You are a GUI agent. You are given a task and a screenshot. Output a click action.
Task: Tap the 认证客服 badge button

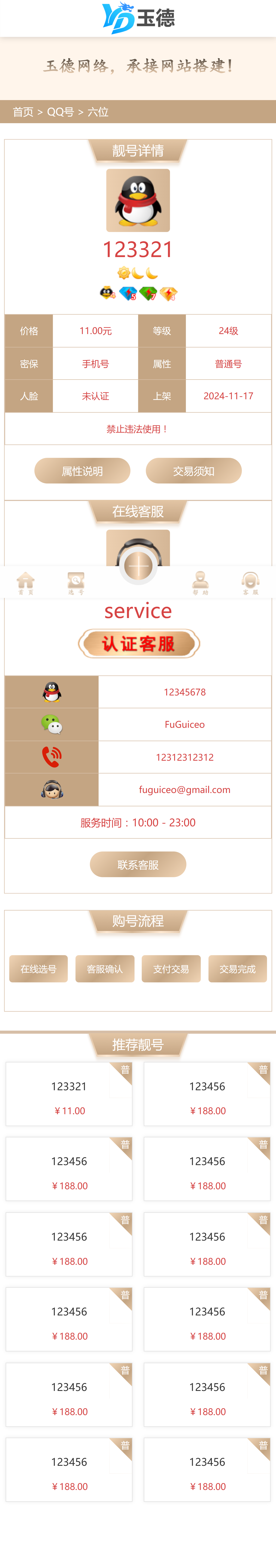[138, 643]
